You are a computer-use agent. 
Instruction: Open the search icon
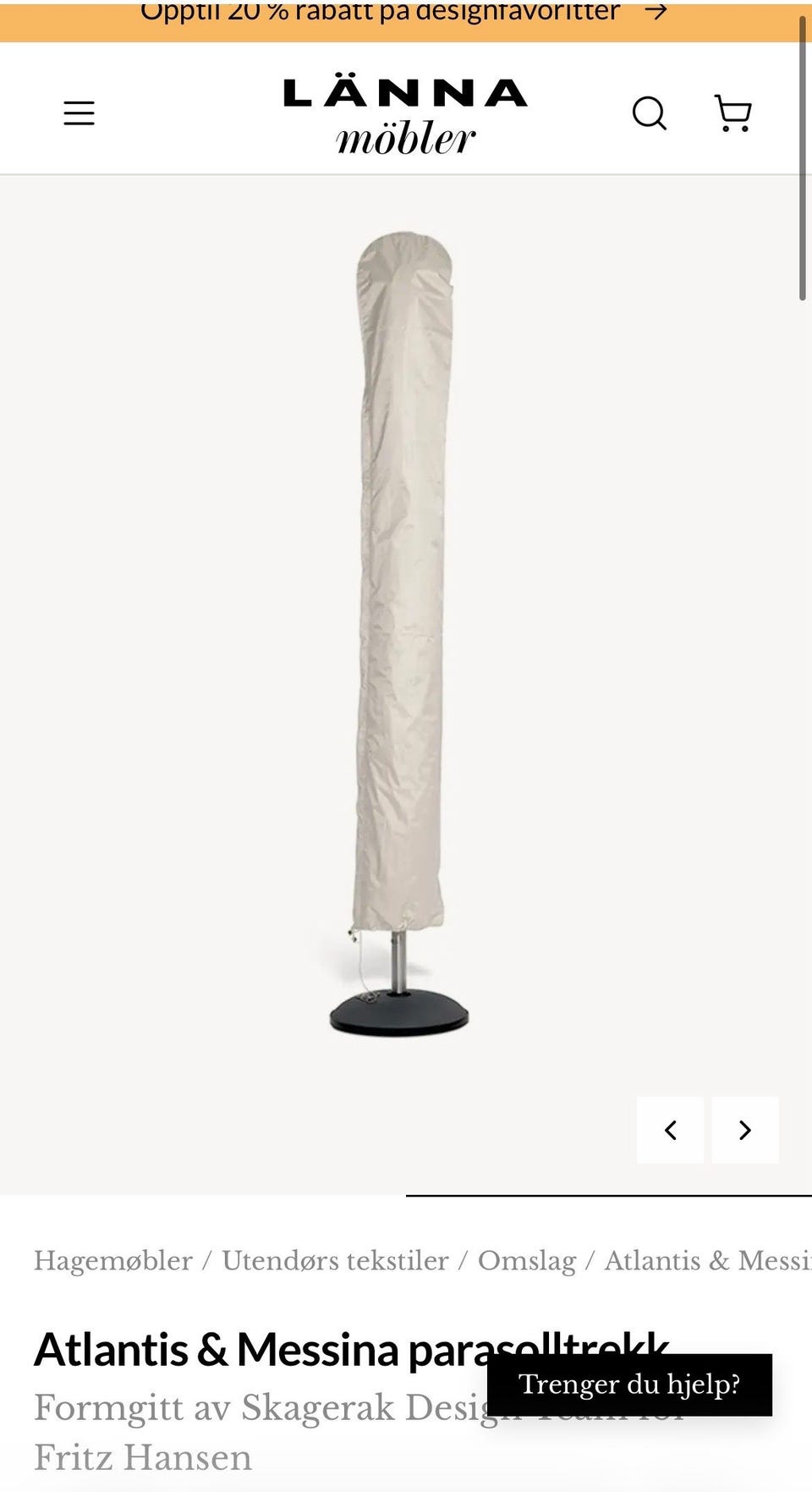coord(650,113)
